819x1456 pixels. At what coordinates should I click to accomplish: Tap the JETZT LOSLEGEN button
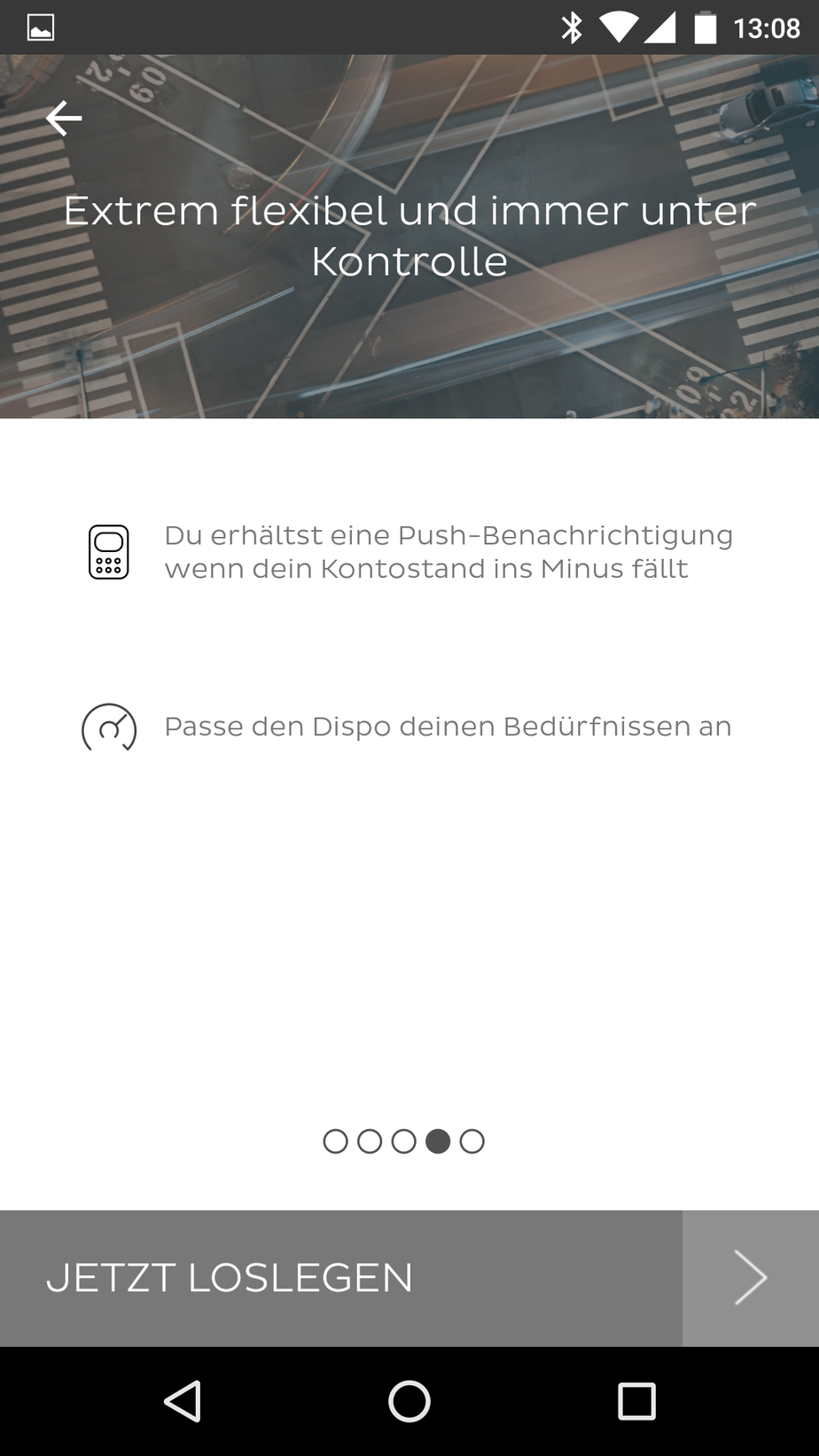click(341, 1278)
